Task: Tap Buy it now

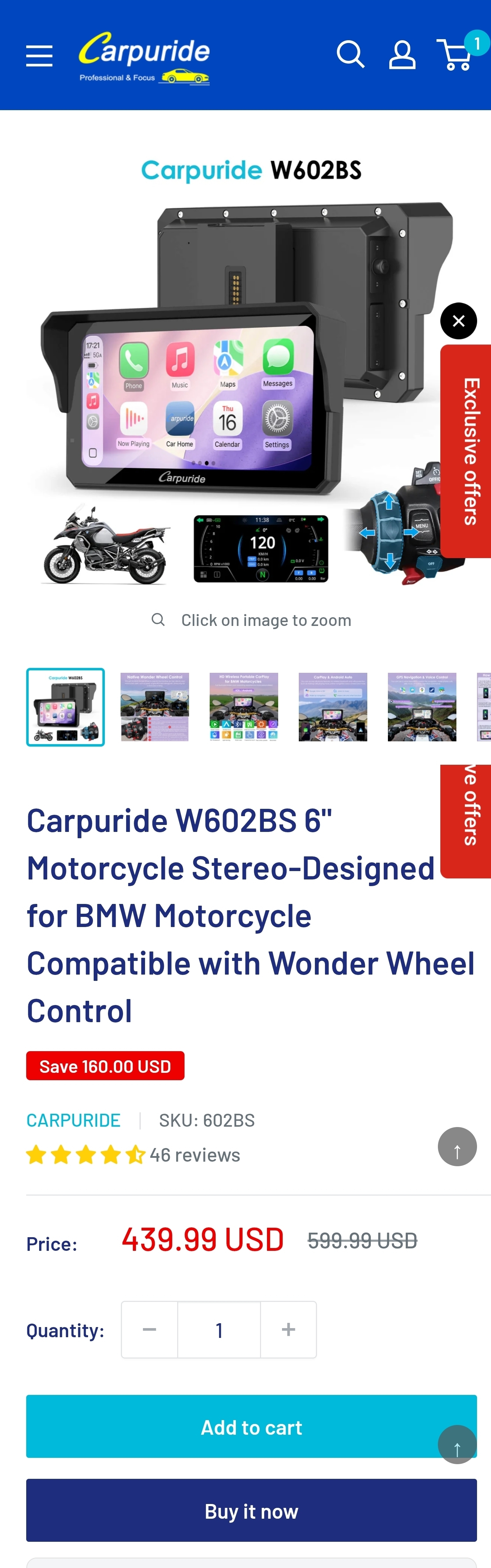Action: tap(251, 1511)
